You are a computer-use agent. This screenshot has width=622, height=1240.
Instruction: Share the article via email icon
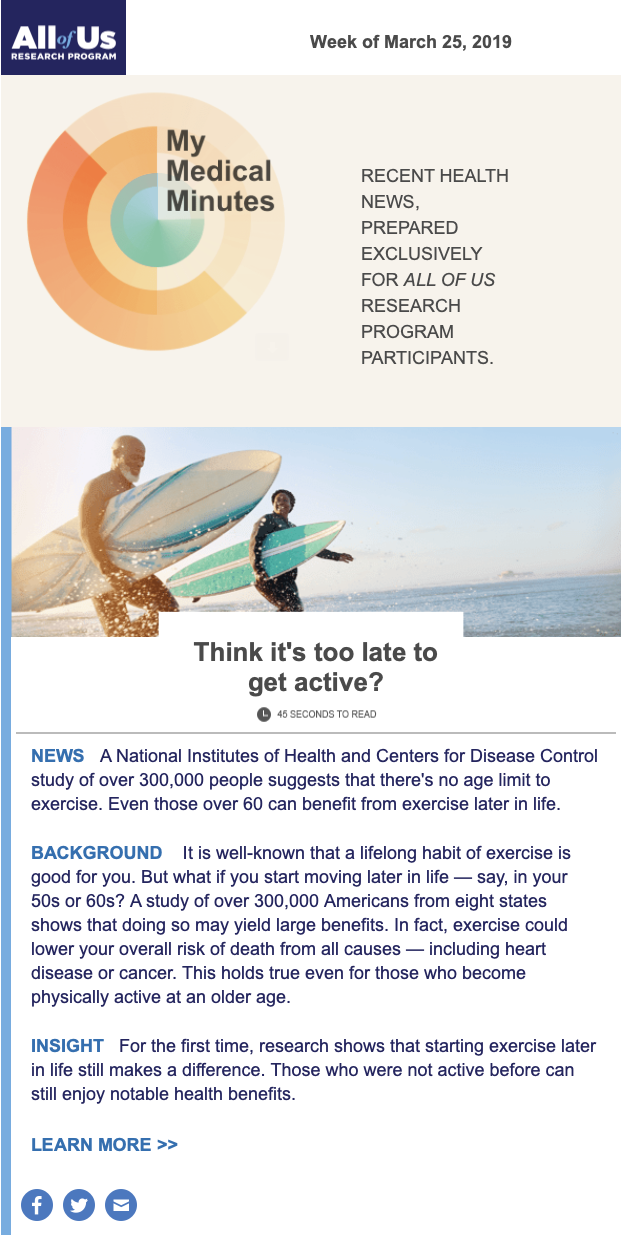pos(121,1205)
